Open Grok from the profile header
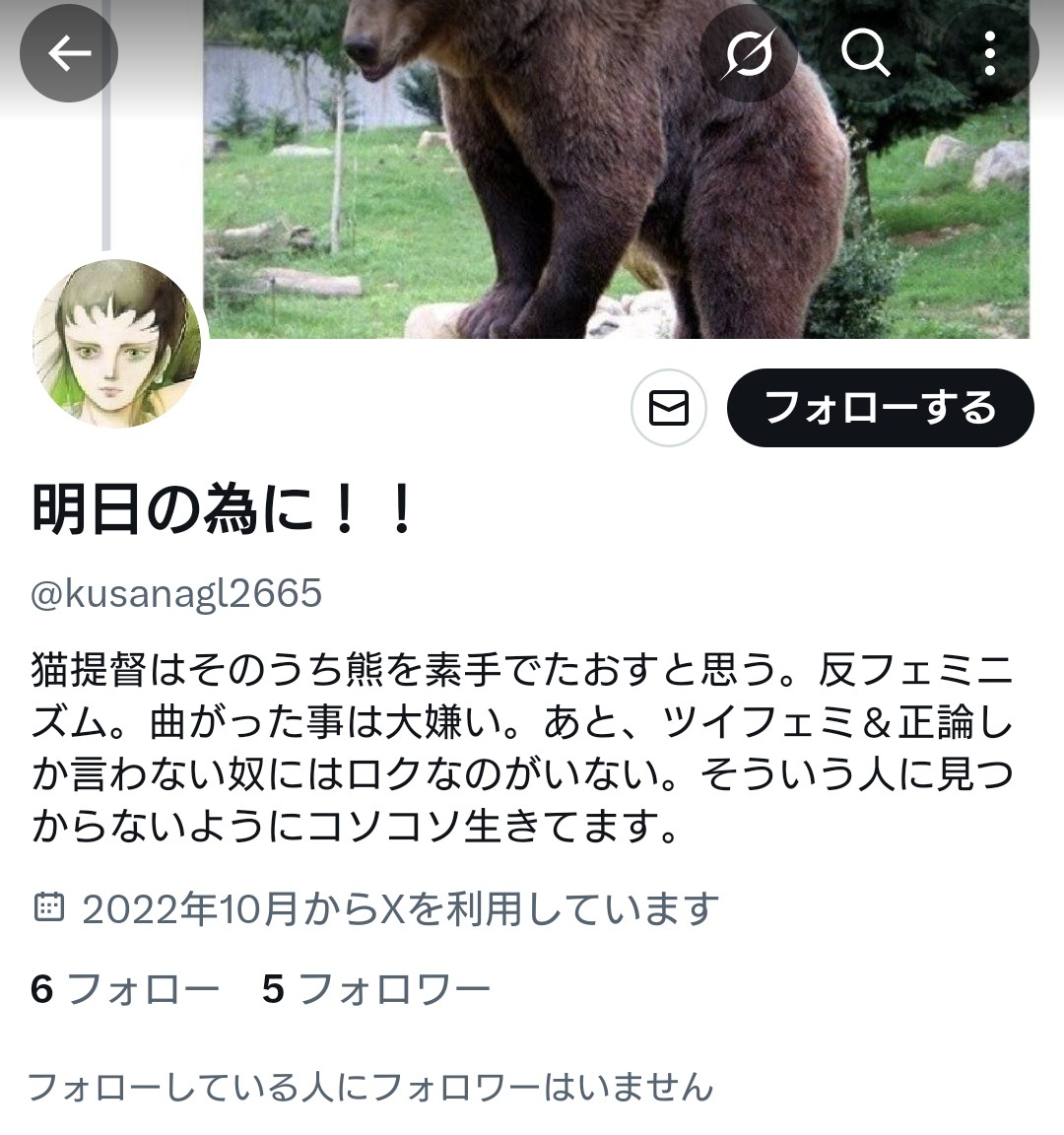This screenshot has width=1064, height=1135. 748,53
